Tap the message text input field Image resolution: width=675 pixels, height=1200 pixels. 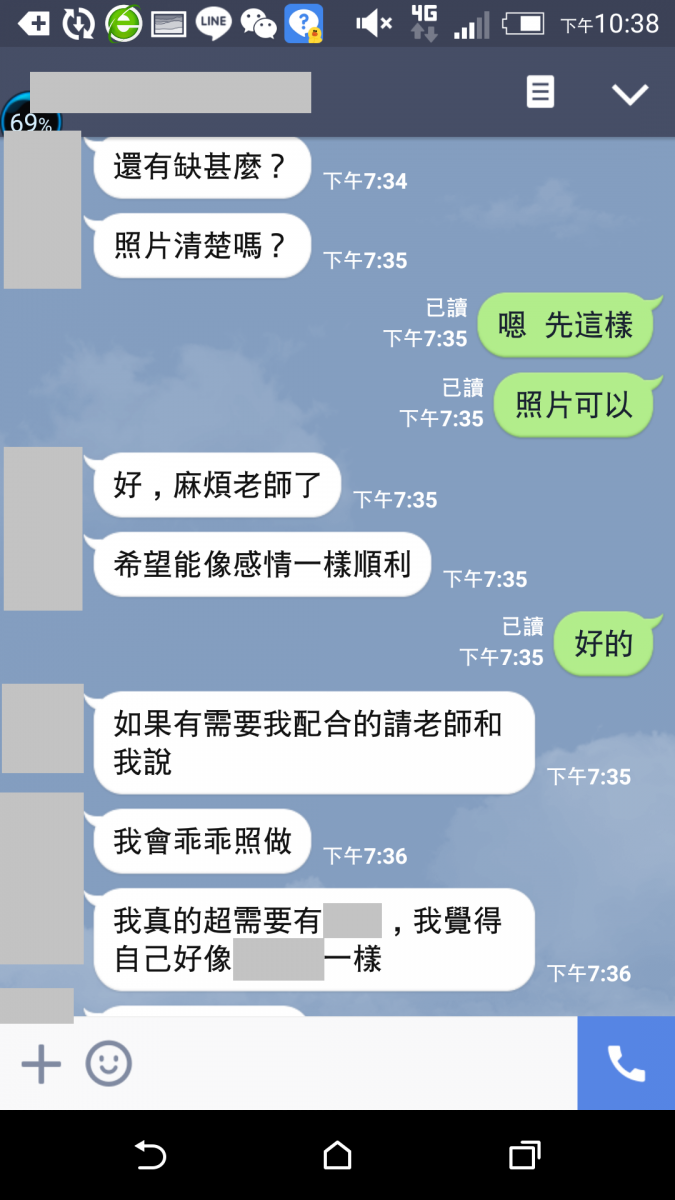(350, 1064)
